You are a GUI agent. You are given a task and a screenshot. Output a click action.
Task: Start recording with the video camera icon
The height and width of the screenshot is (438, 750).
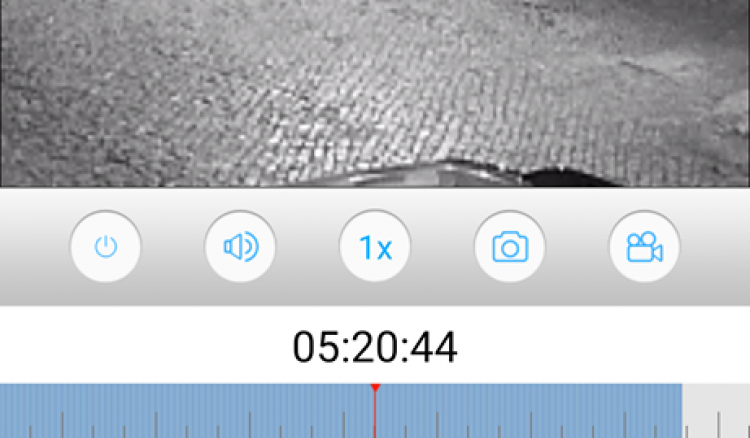pos(644,247)
